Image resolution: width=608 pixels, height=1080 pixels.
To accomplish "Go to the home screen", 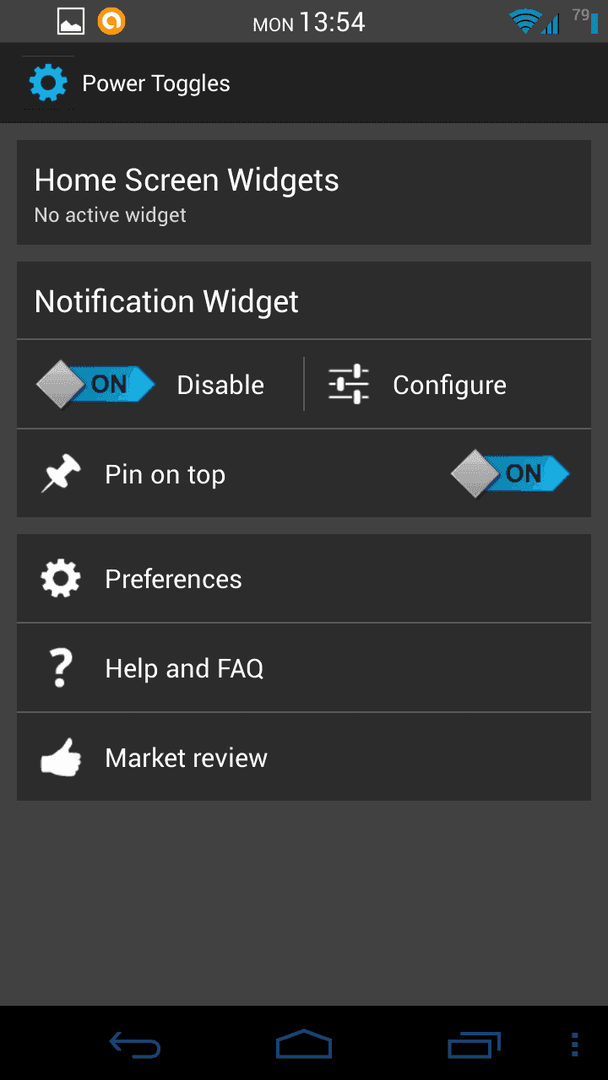I will pyautogui.click(x=304, y=1045).
